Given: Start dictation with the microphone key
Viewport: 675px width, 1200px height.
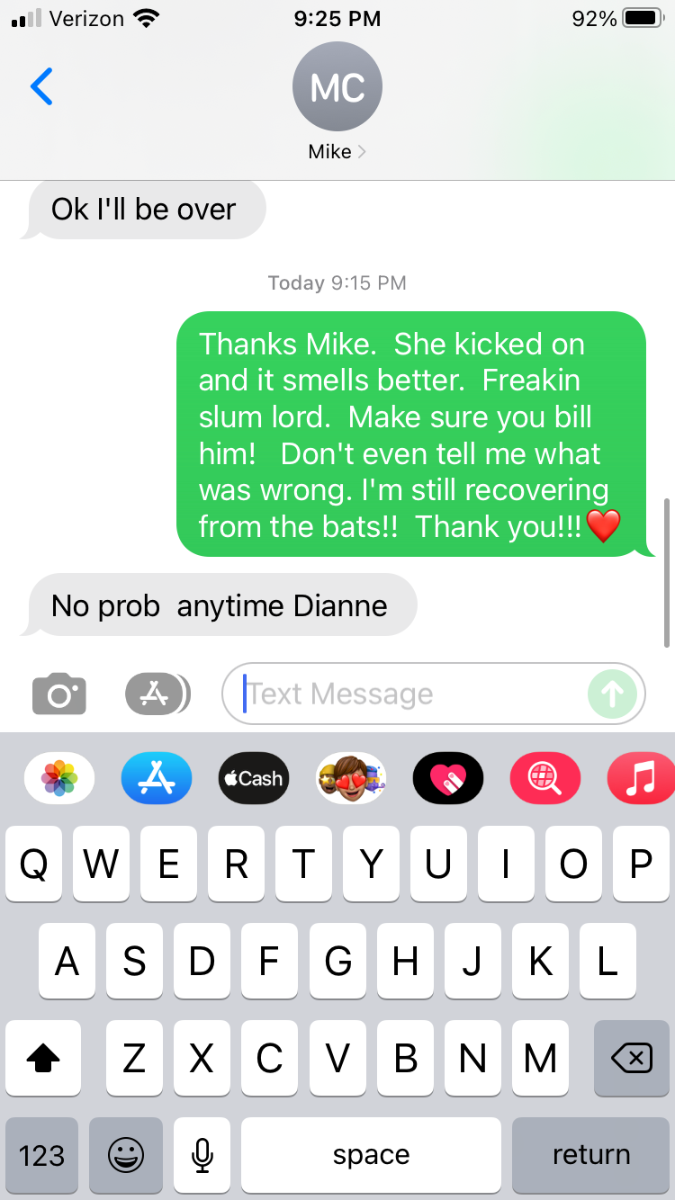Looking at the screenshot, I should tap(202, 1155).
